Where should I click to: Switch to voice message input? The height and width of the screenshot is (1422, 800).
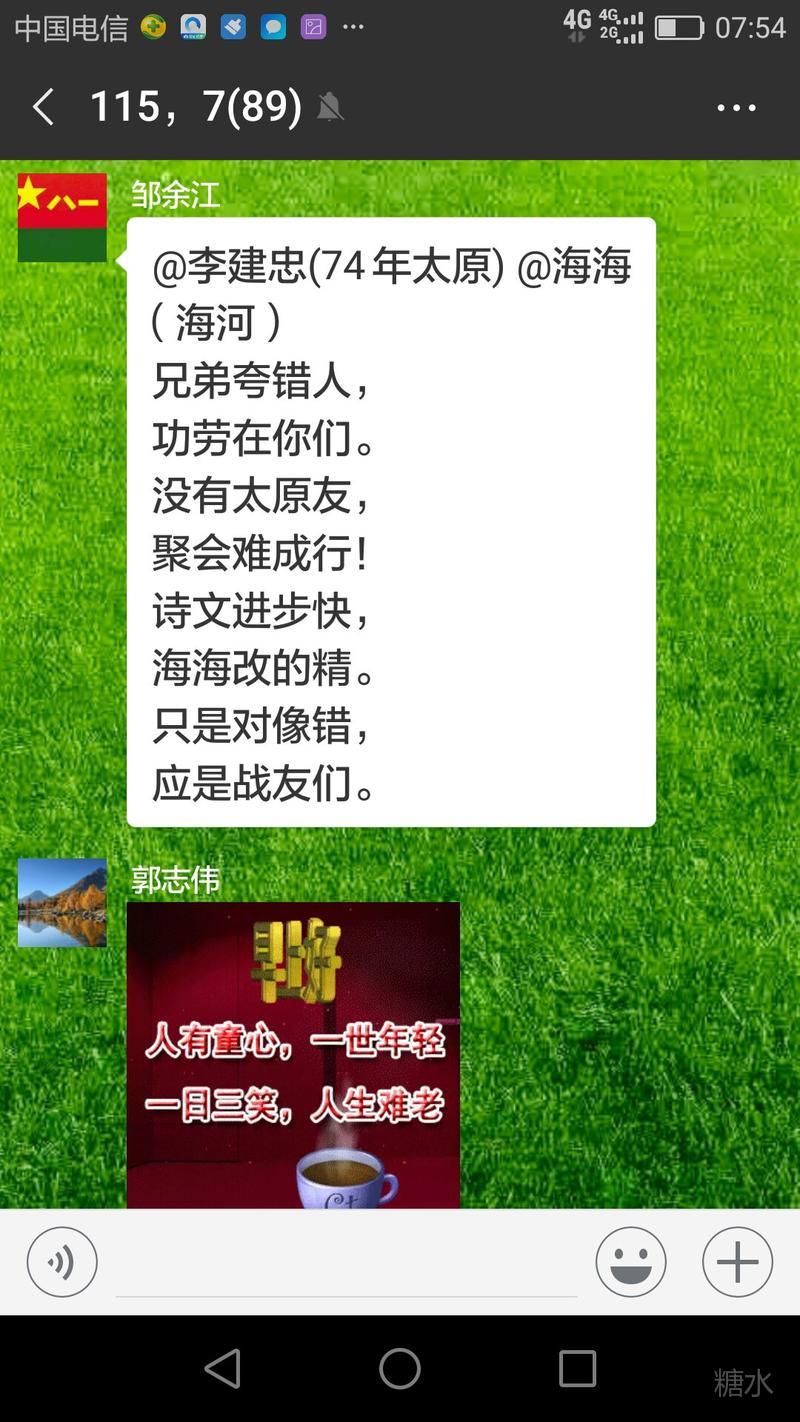[x=62, y=1263]
